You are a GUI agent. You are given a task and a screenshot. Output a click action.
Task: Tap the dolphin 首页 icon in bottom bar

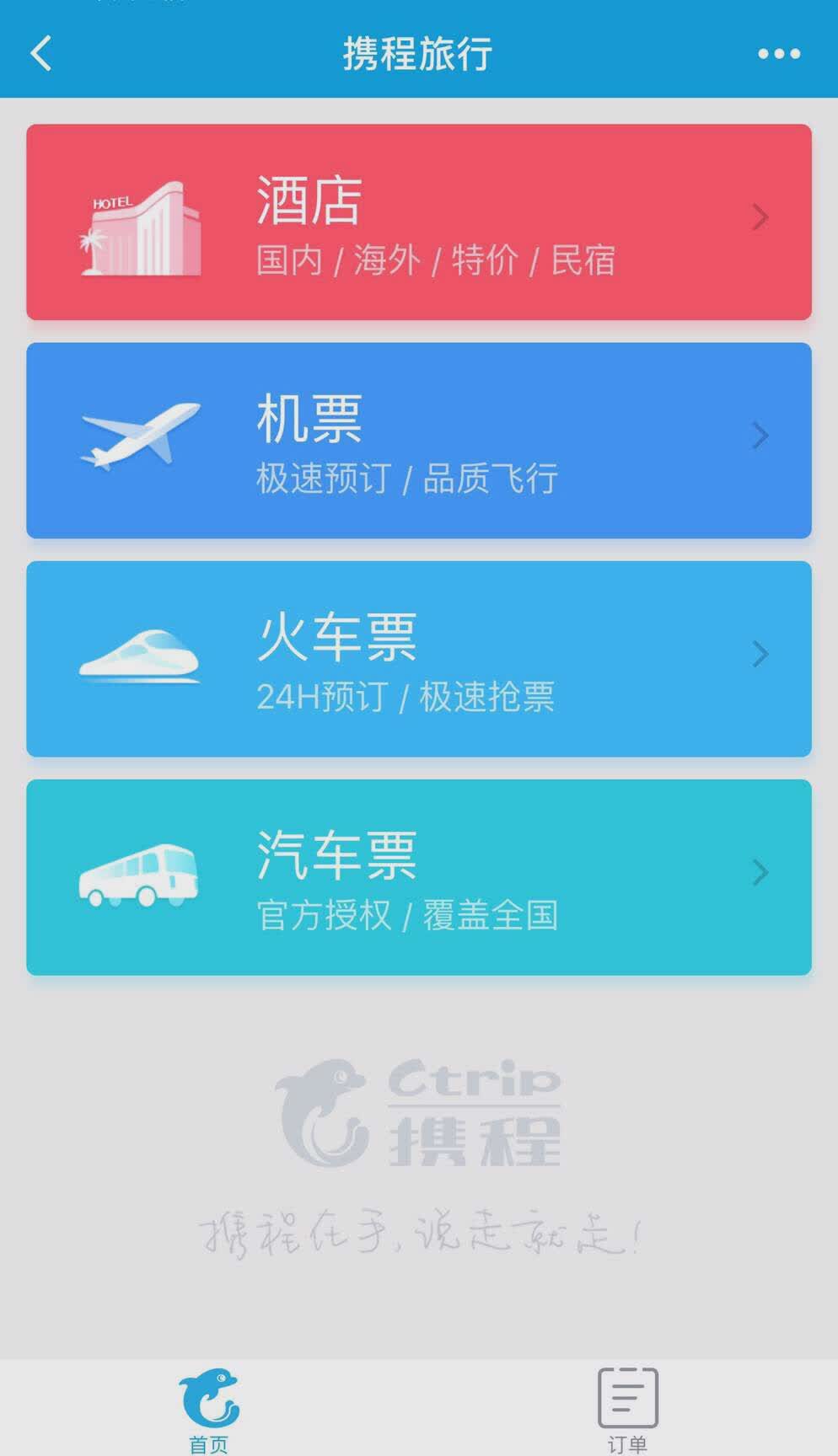click(209, 1396)
